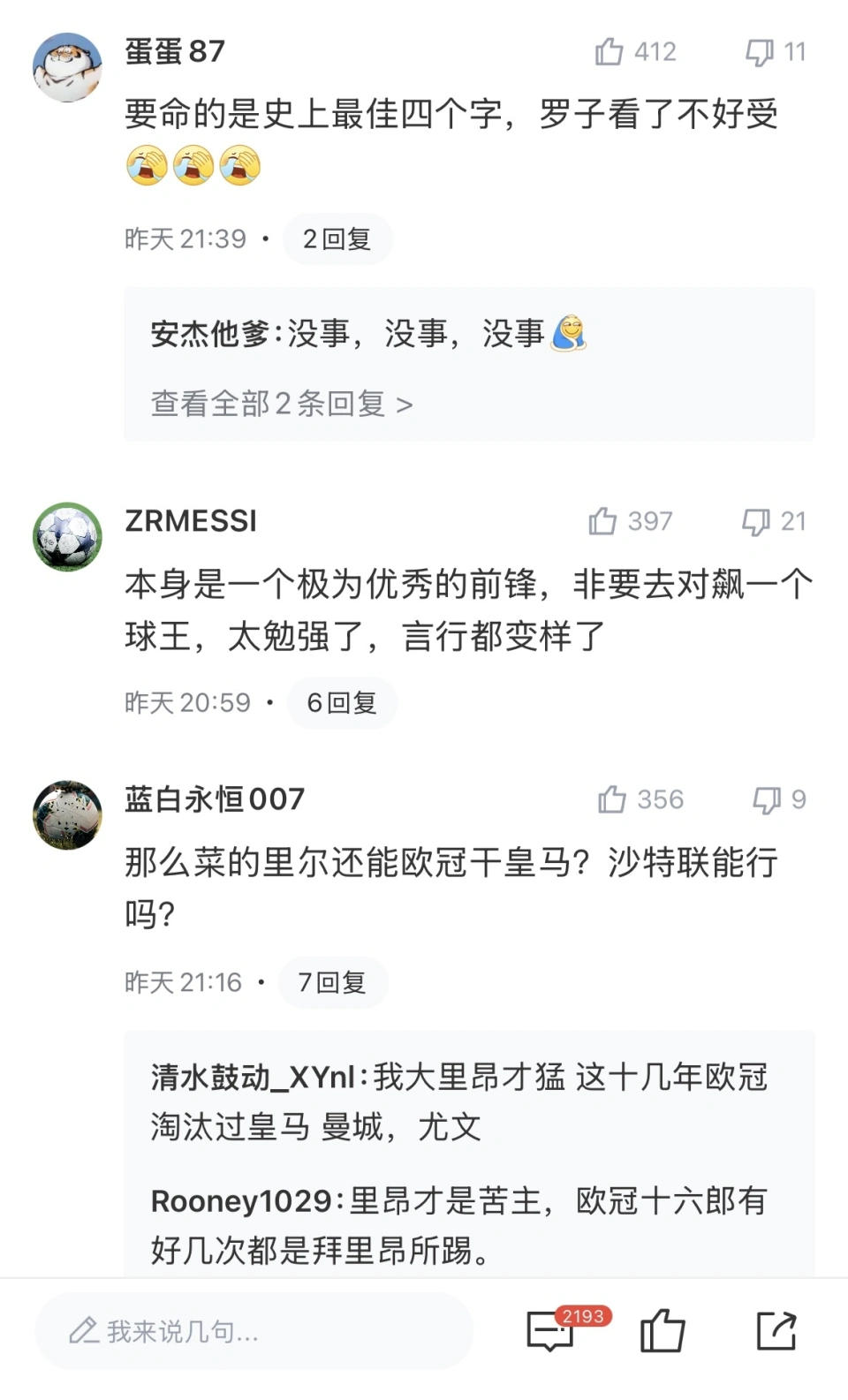Open 6回复 under ZRMESSI's comment
This screenshot has height=1400, width=848.
click(341, 702)
